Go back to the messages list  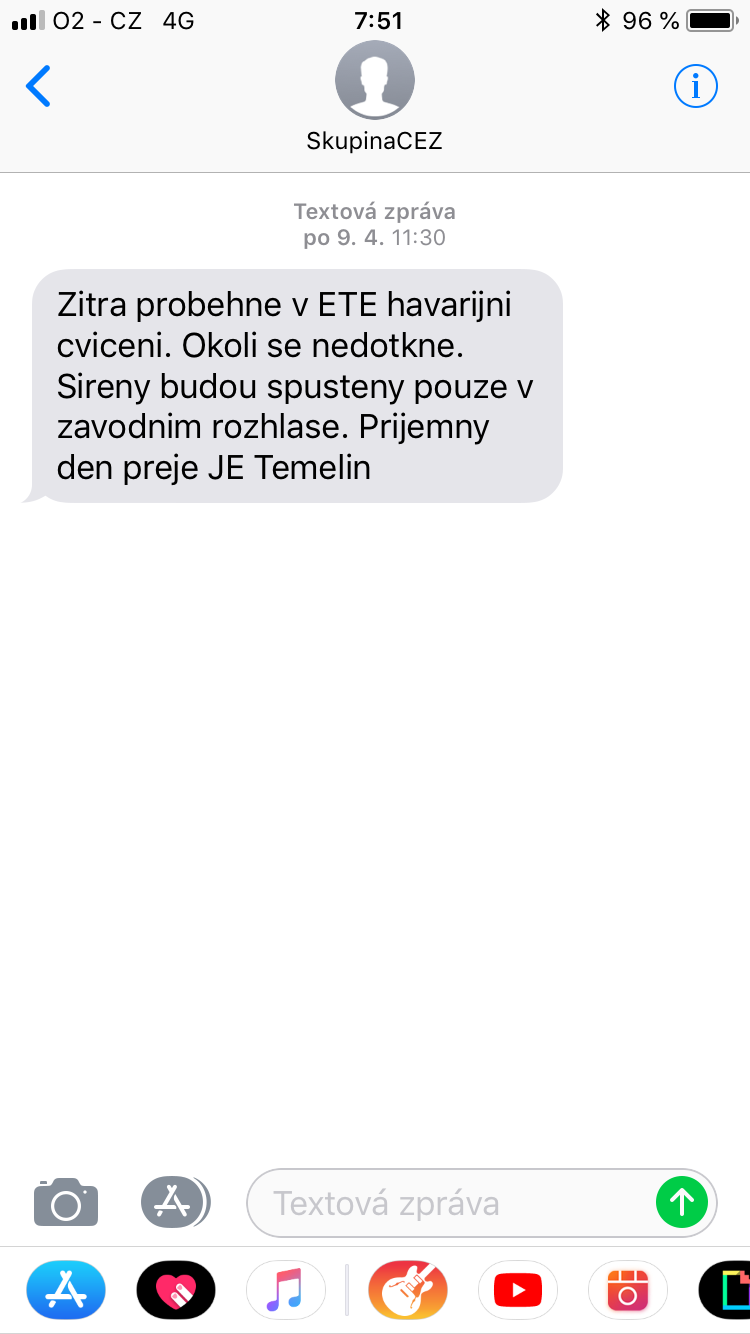pos(38,87)
